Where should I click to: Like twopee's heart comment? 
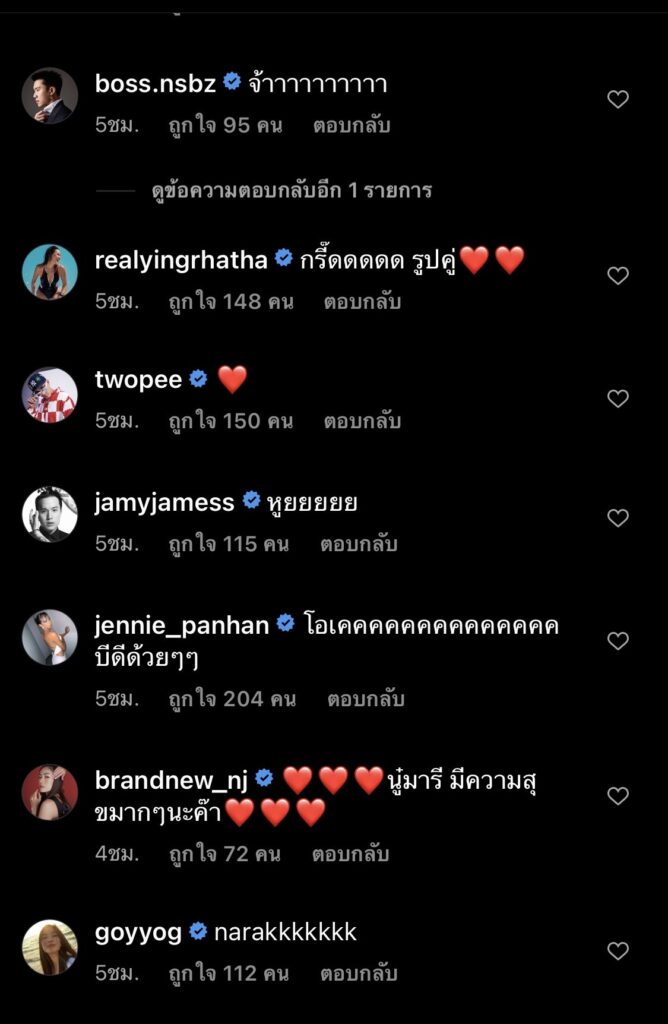point(618,398)
